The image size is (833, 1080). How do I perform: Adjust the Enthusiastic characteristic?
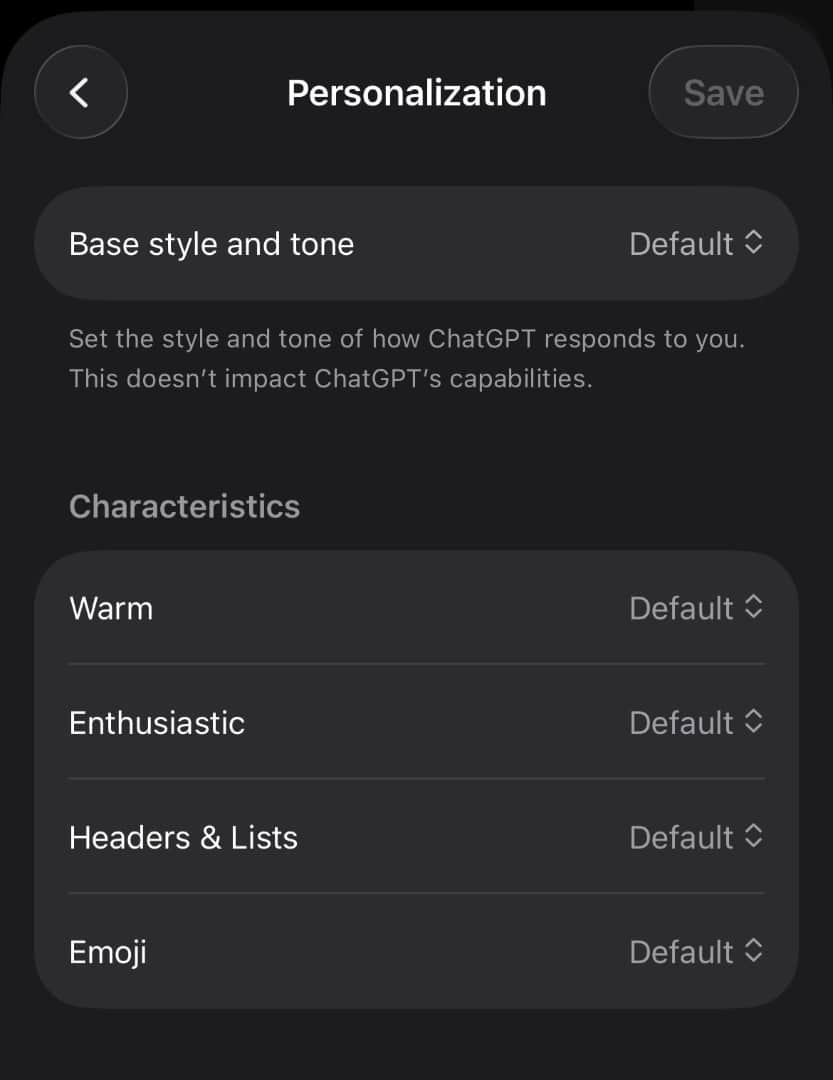click(696, 723)
